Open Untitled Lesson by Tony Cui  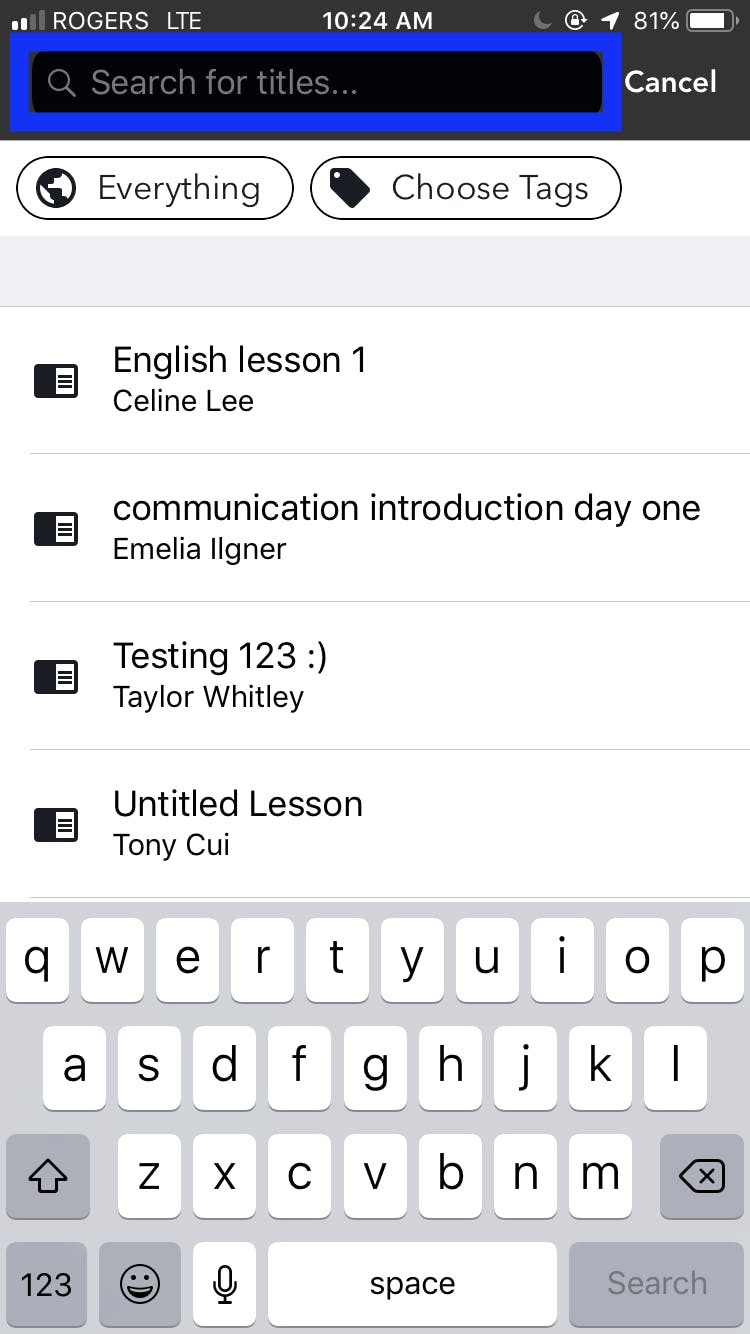tap(375, 824)
